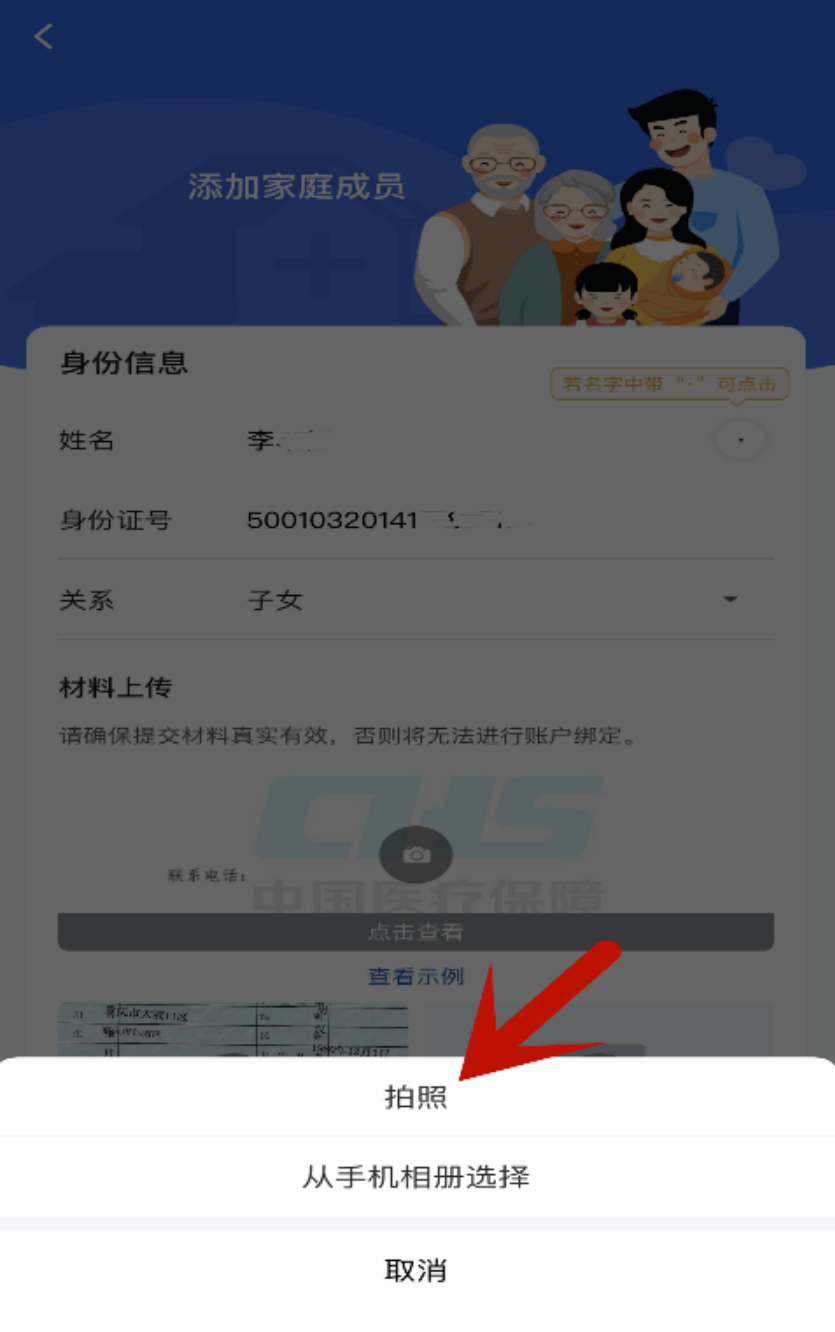Go back with the top-left arrow
This screenshot has width=835, height=1332.
[43, 37]
